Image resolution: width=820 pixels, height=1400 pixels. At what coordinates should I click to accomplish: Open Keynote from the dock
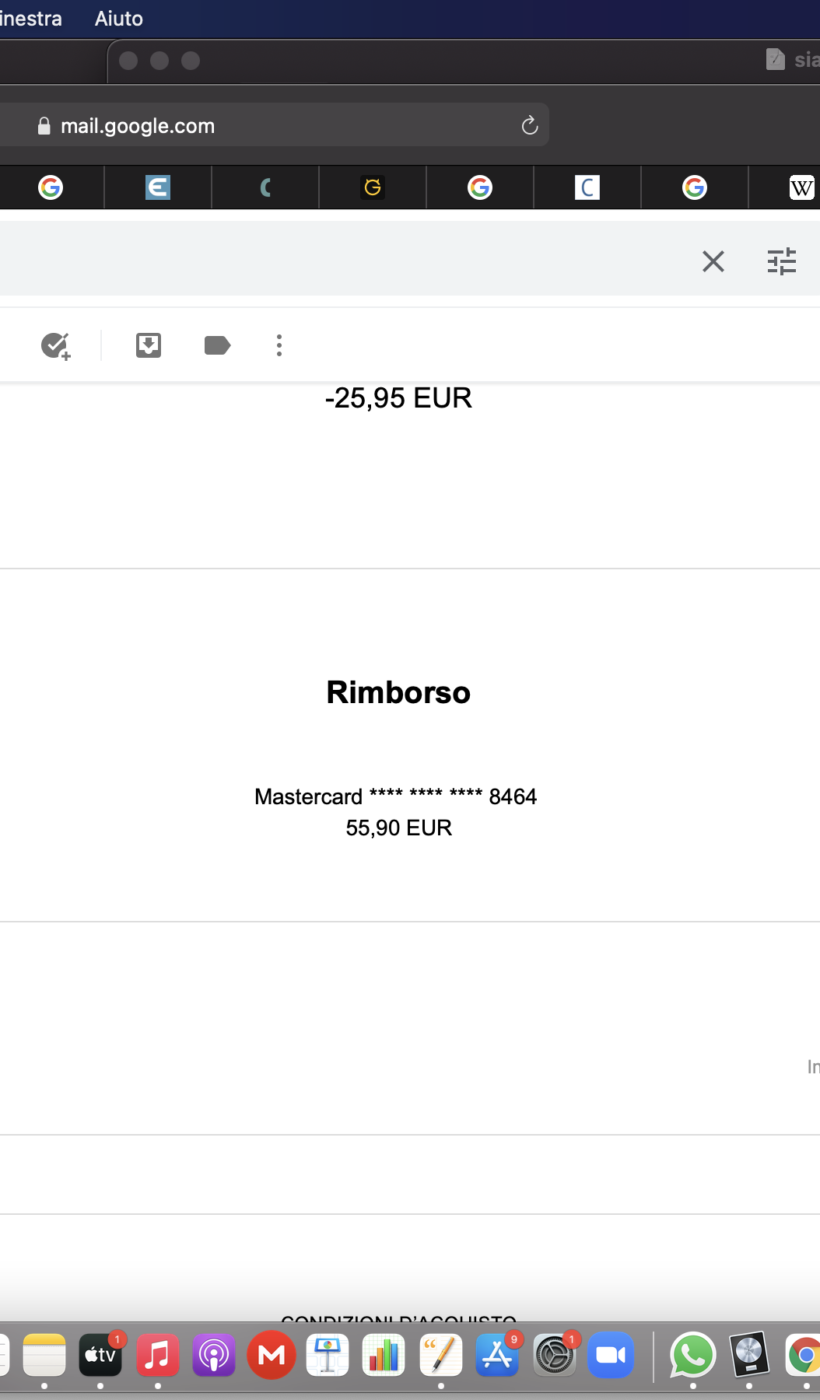(x=327, y=1356)
